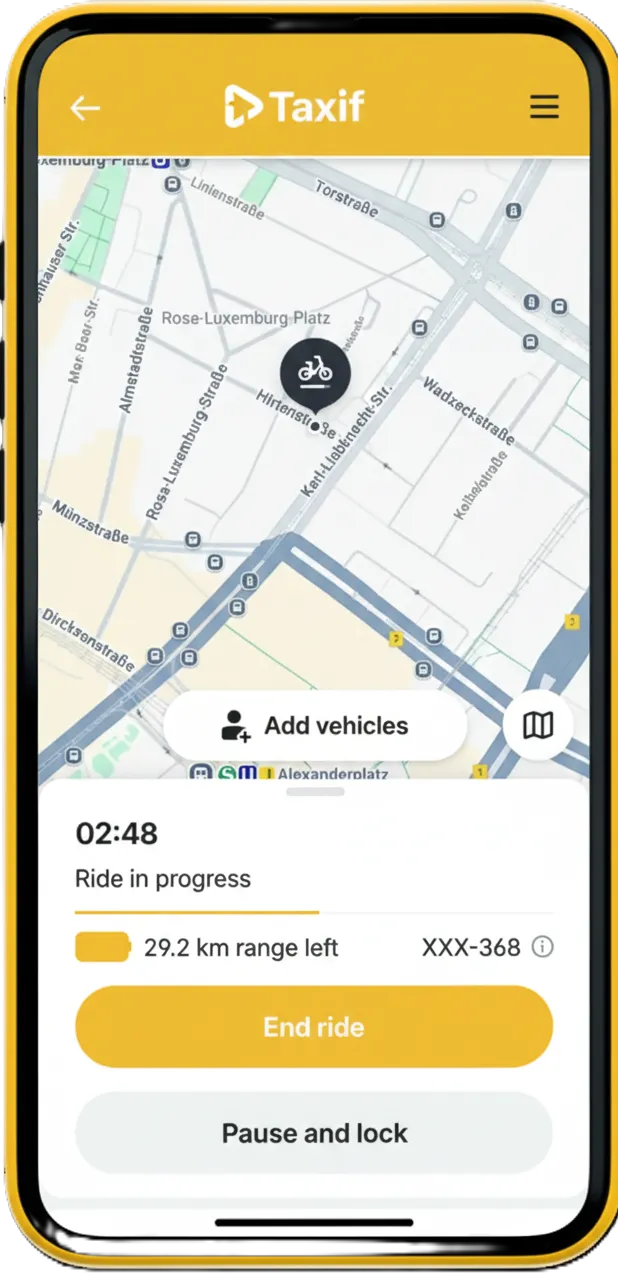Open the map view button

pyautogui.click(x=538, y=726)
